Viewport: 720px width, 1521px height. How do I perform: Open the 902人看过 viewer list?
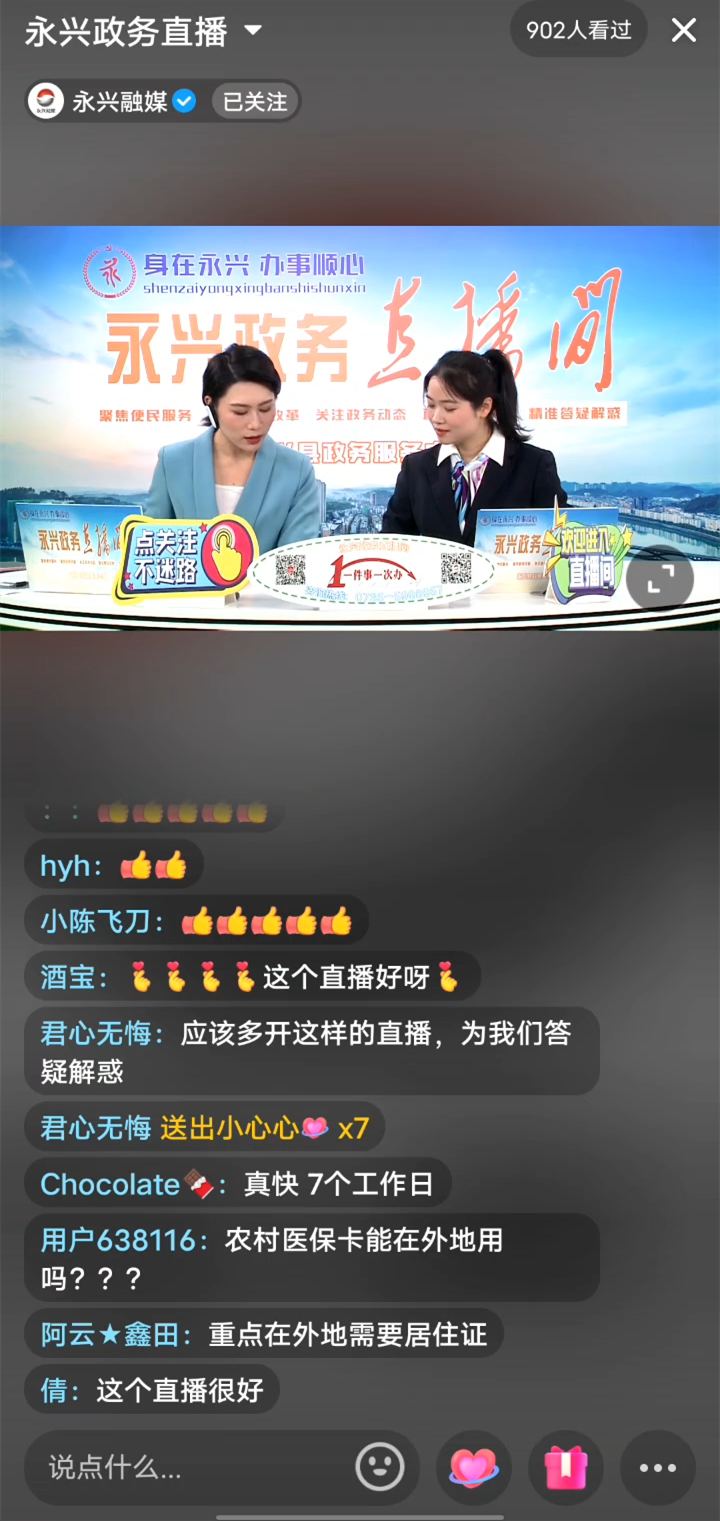coord(579,31)
